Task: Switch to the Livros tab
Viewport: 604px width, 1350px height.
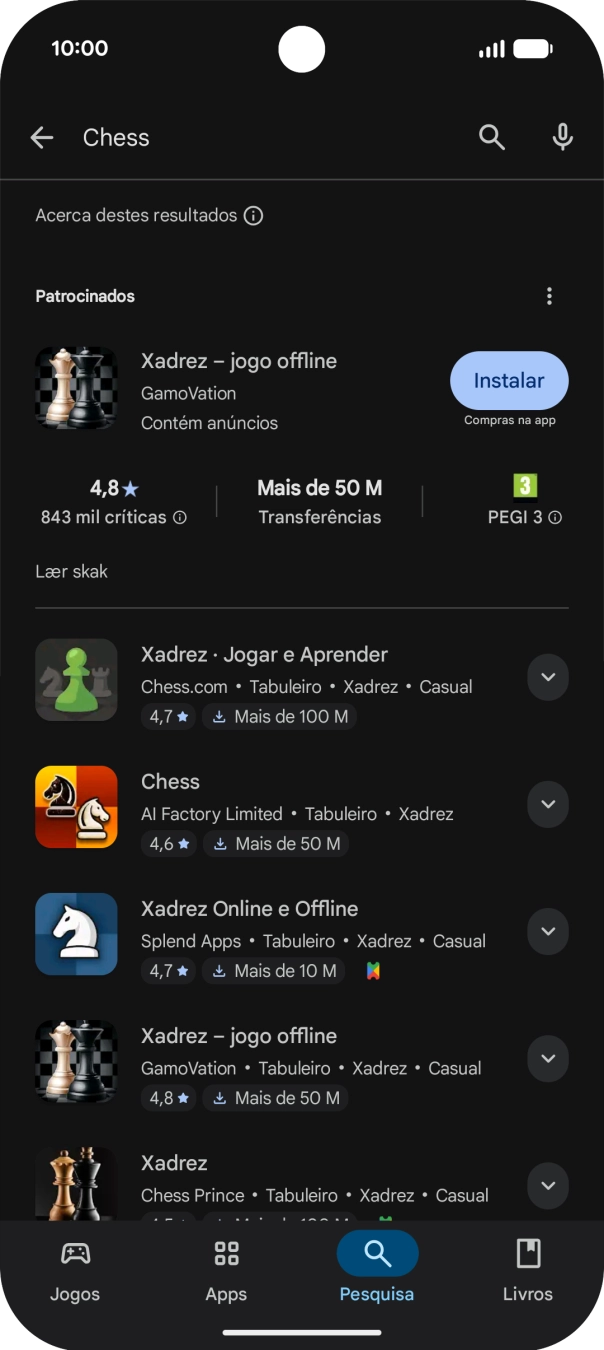Action: coord(527,1268)
